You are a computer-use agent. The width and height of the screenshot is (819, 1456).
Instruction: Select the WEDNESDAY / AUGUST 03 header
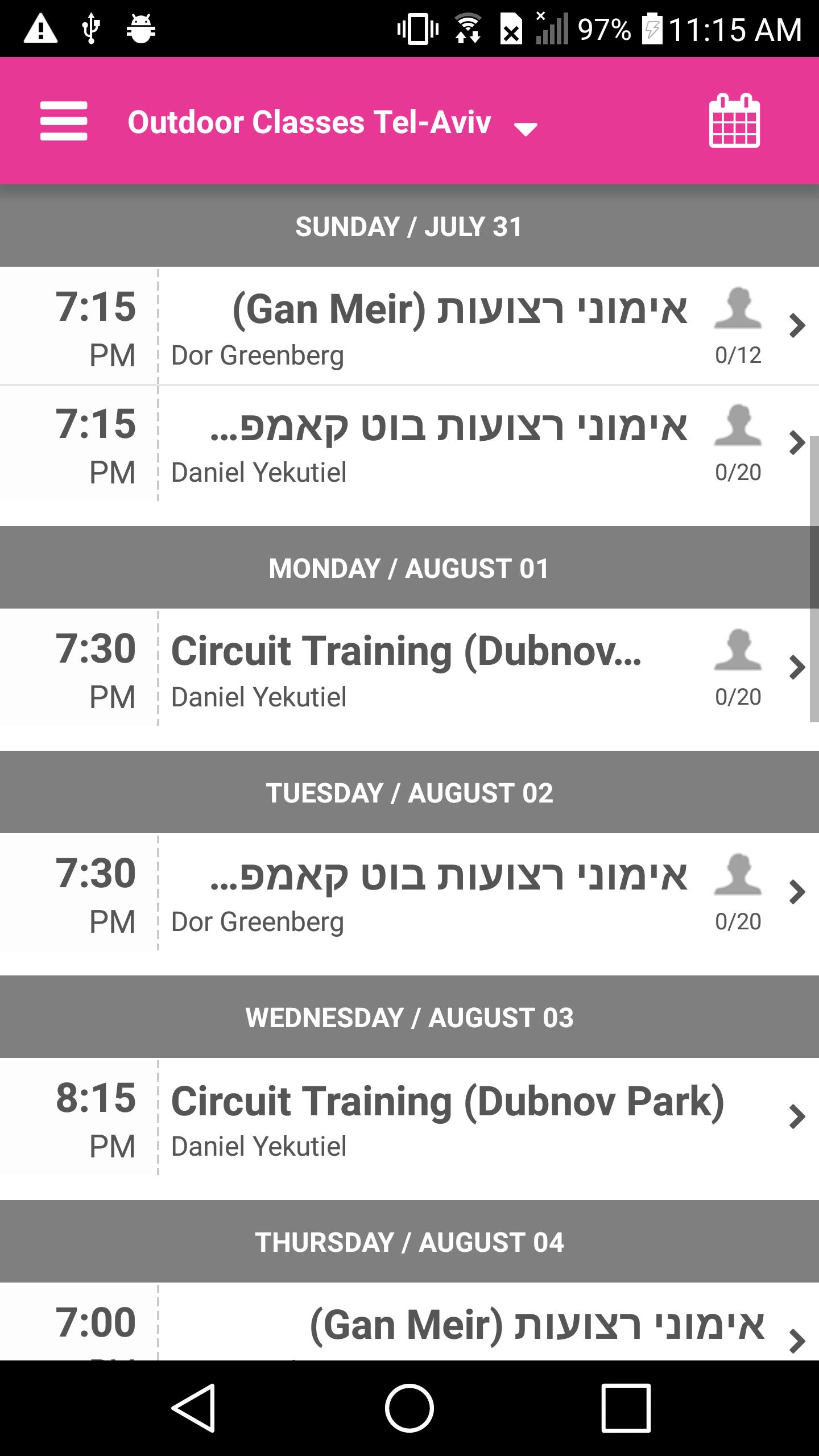pyautogui.click(x=408, y=1018)
